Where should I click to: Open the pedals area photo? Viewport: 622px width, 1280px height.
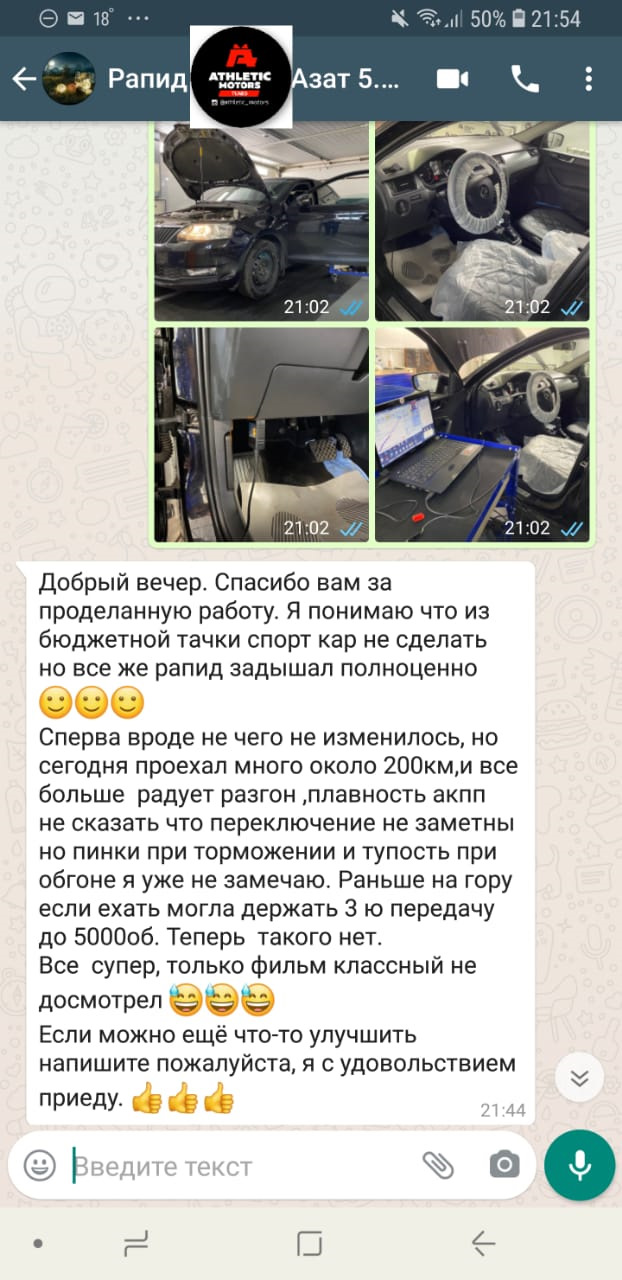pyautogui.click(x=261, y=435)
